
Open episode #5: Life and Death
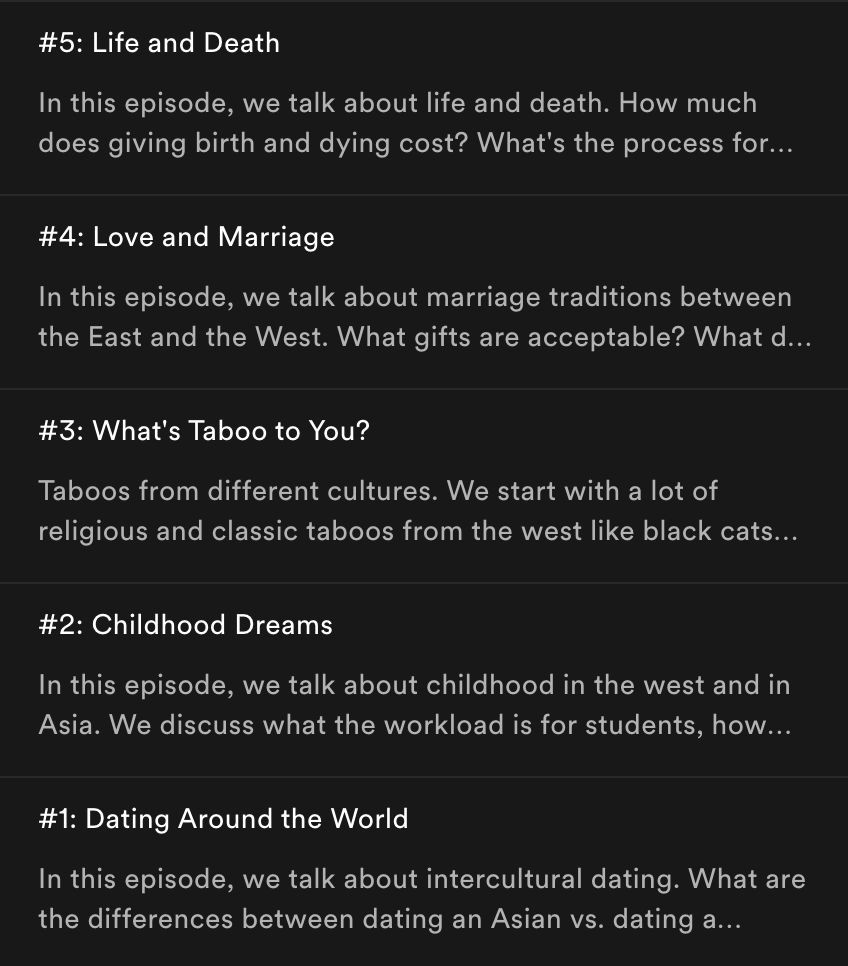pos(159,43)
